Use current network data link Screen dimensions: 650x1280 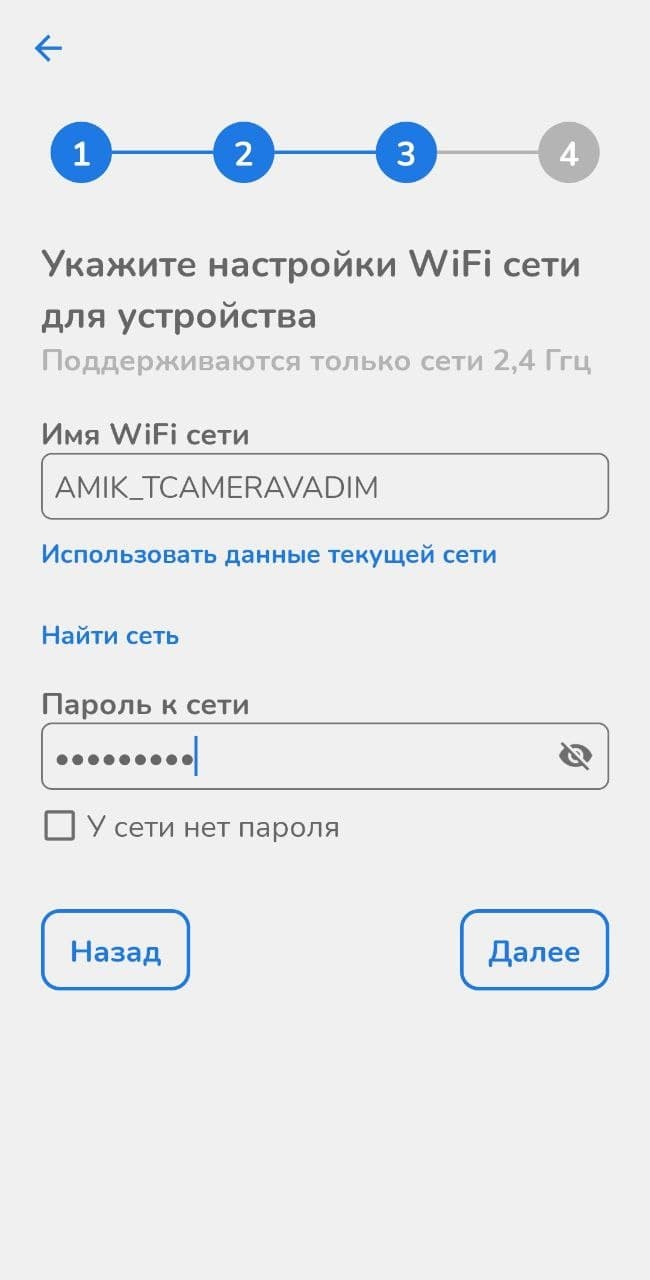[x=268, y=554]
